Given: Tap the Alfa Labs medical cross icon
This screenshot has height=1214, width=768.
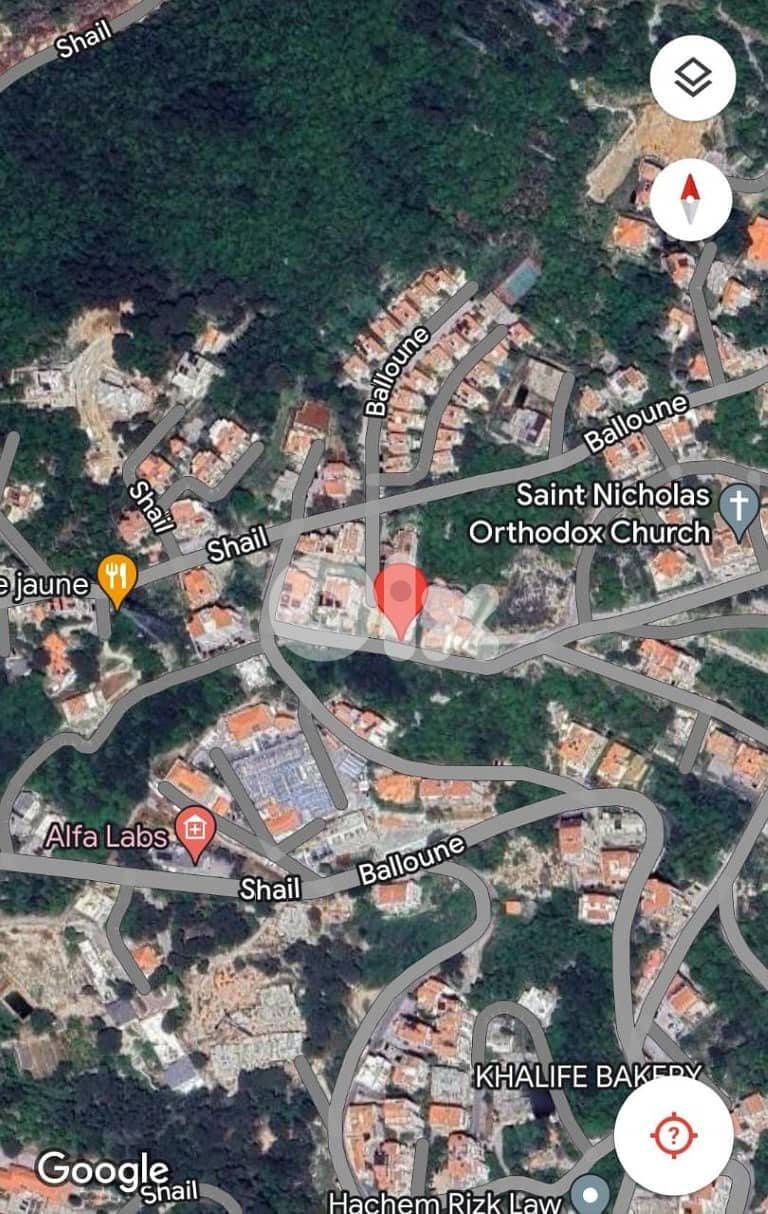Looking at the screenshot, I should click(193, 827).
